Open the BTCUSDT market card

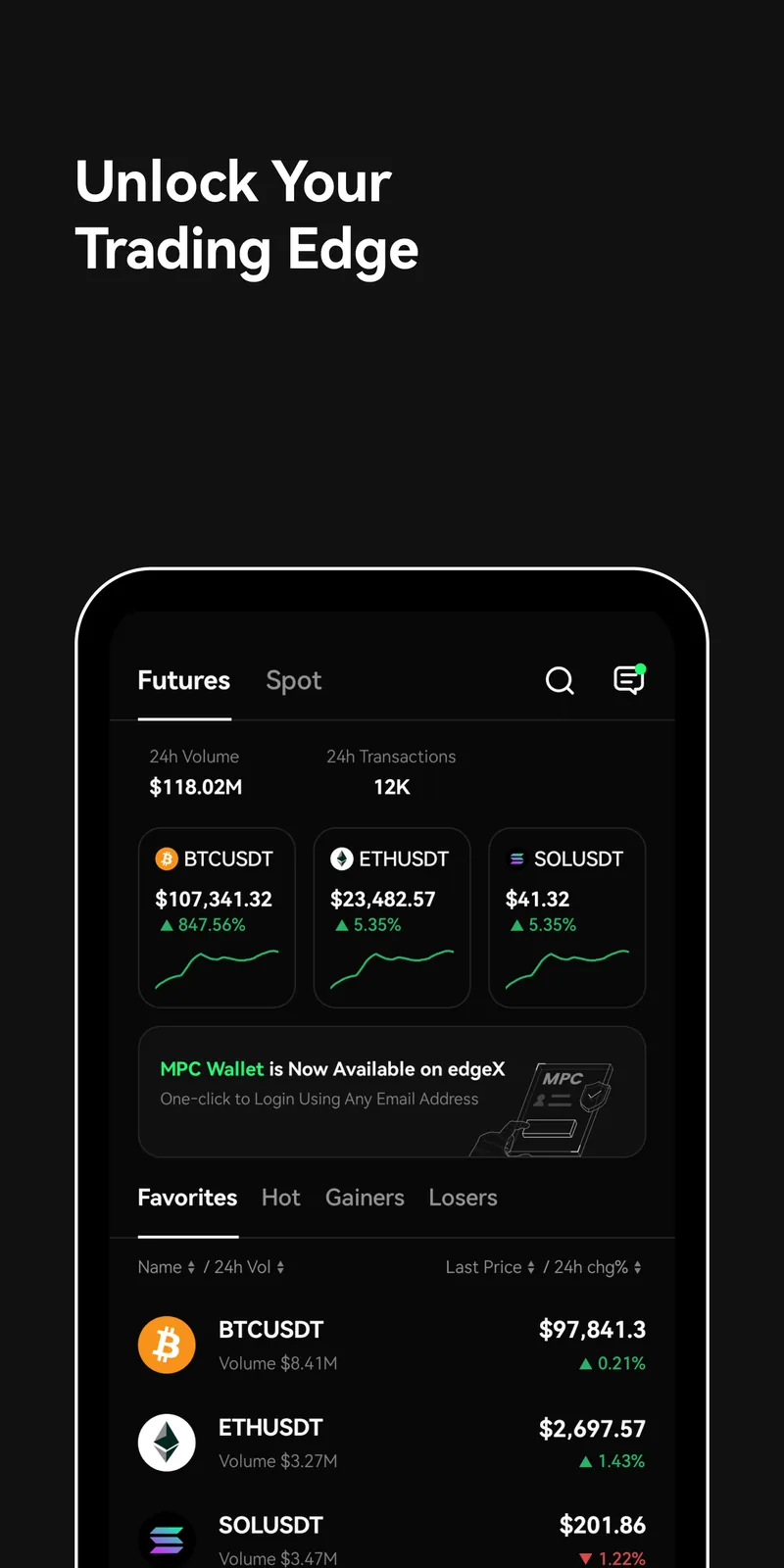[217, 917]
